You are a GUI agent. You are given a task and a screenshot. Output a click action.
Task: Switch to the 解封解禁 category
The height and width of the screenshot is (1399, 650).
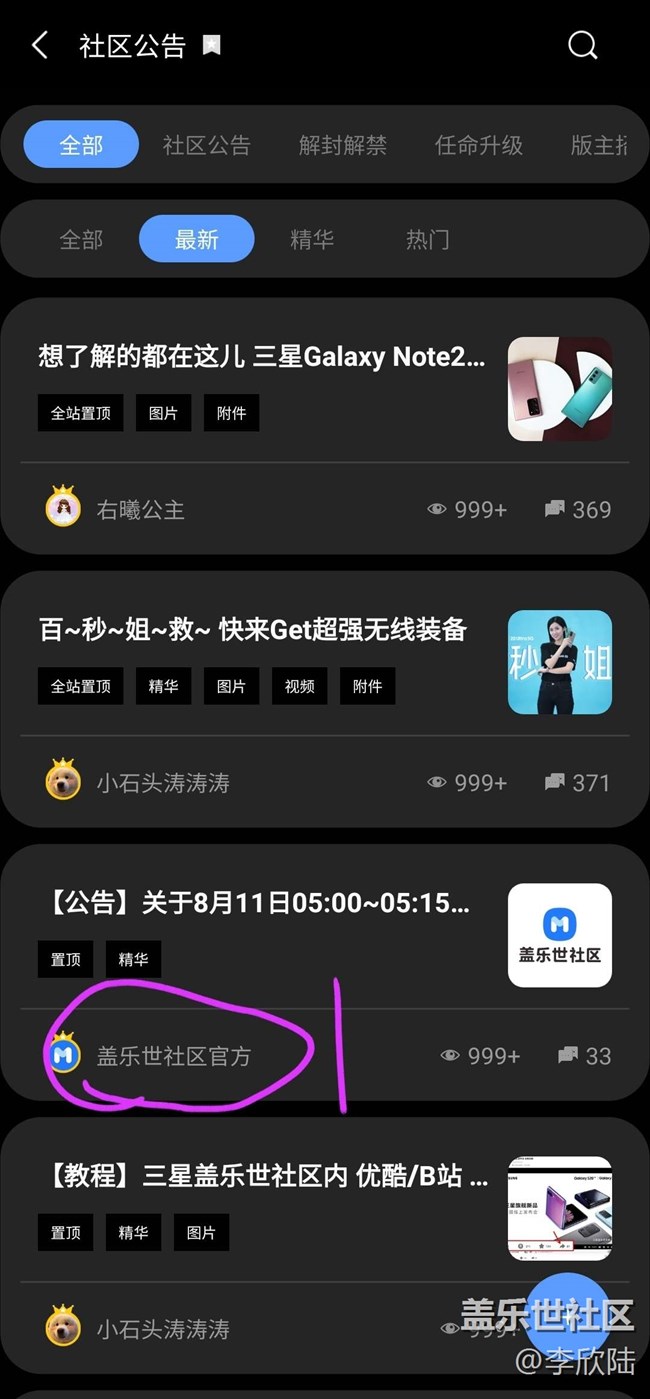(342, 145)
